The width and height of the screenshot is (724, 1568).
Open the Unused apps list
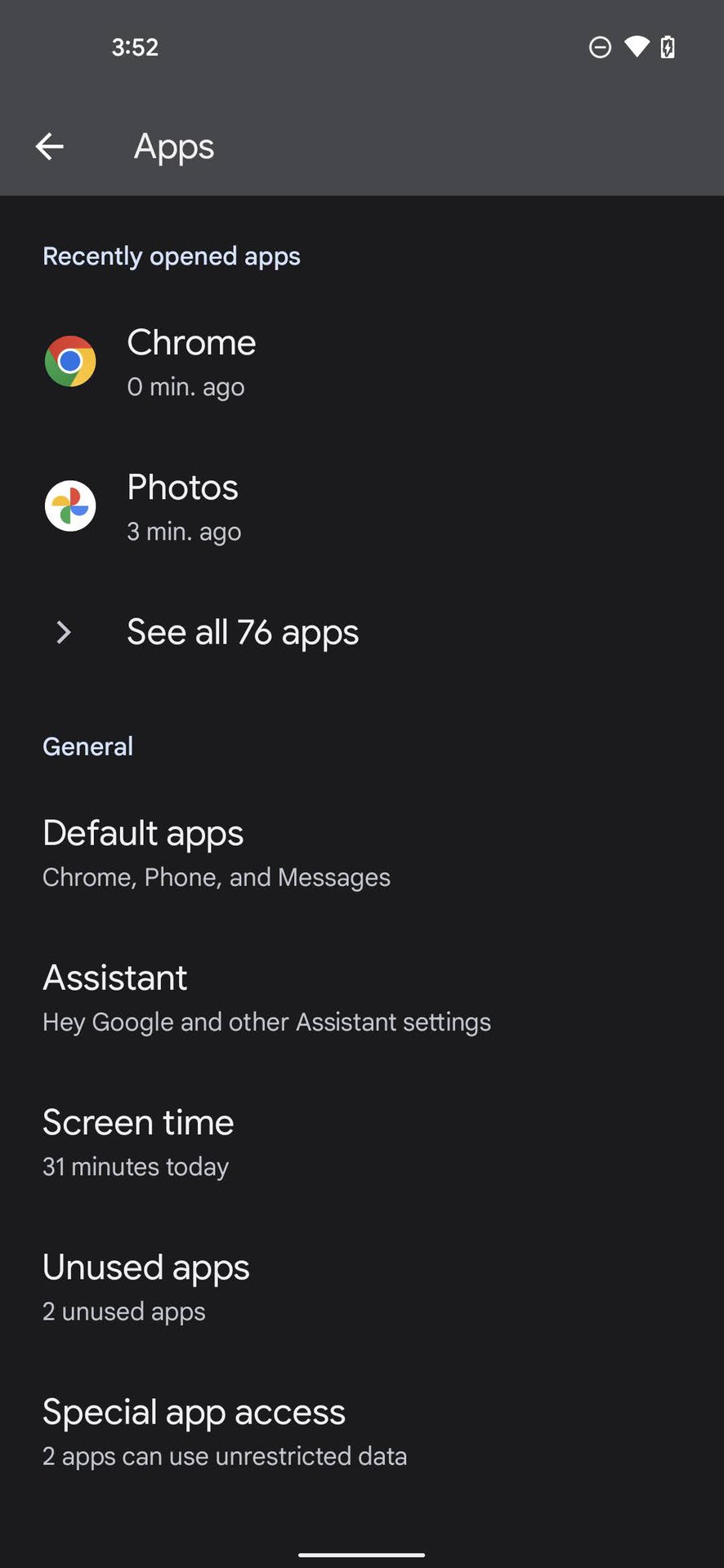(x=145, y=1286)
